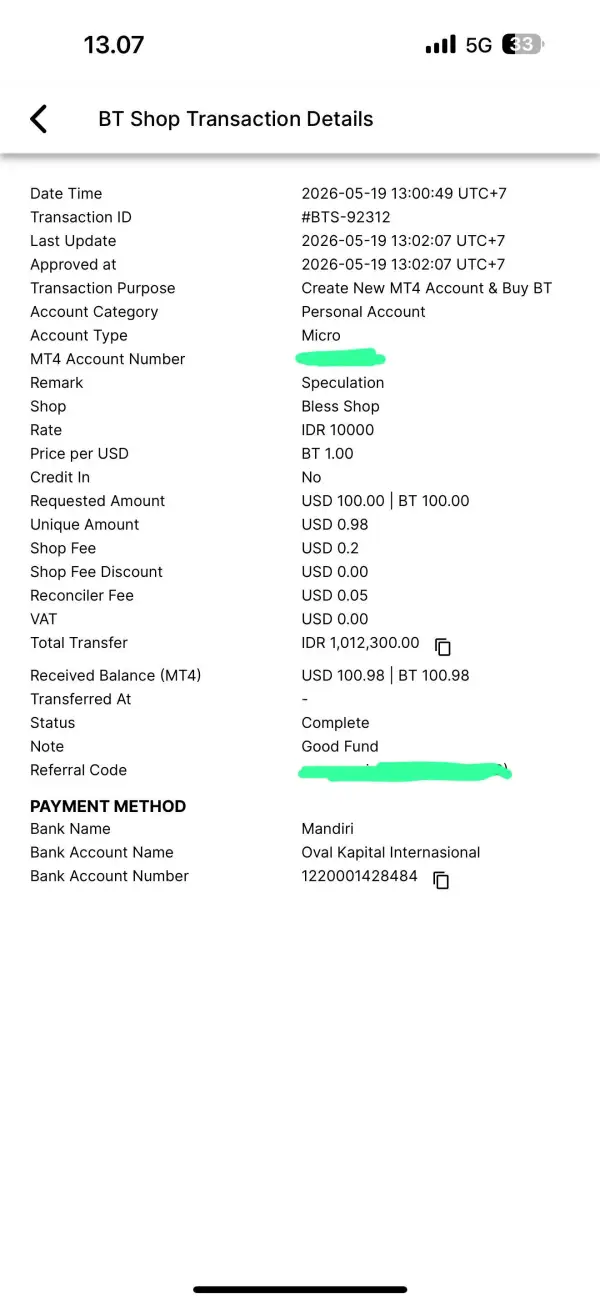Go back from BT Shop Transaction Details

pos(39,119)
